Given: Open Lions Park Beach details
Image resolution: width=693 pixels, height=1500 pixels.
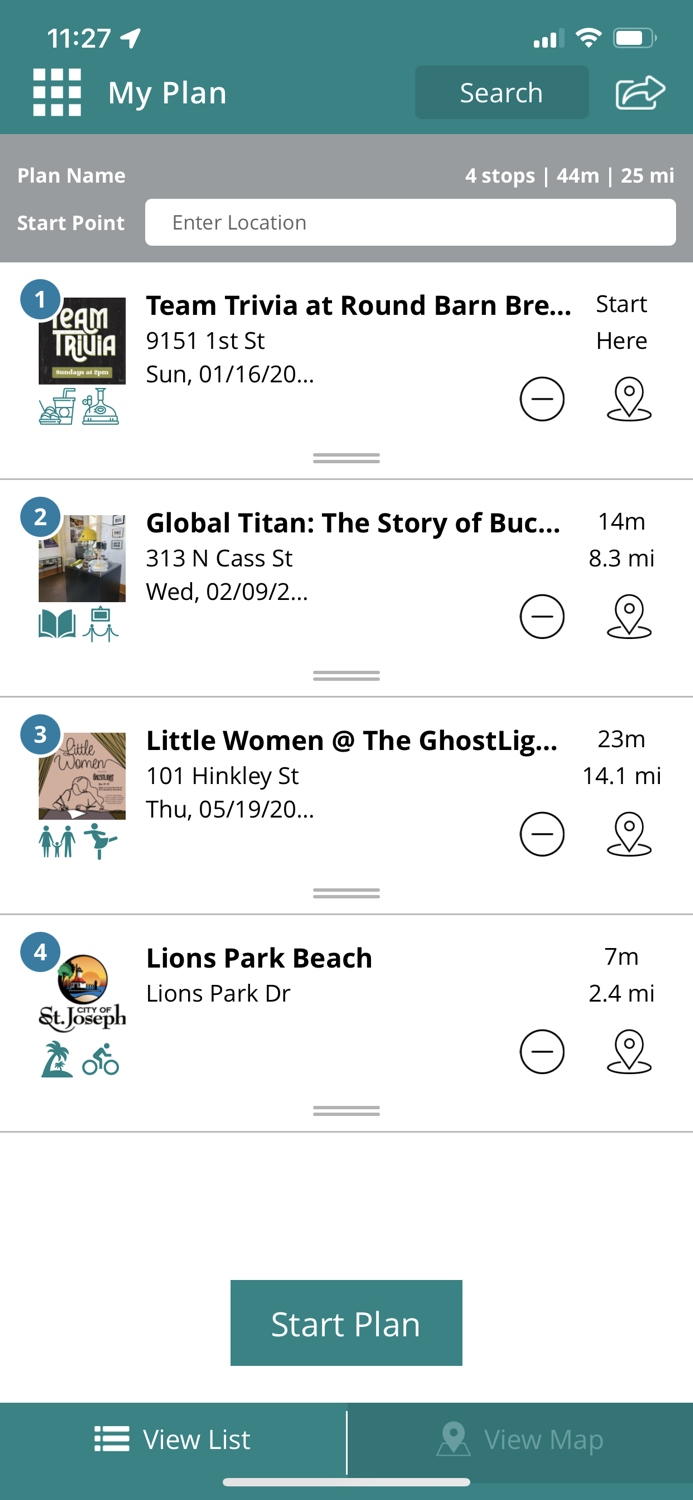Looking at the screenshot, I should [259, 958].
